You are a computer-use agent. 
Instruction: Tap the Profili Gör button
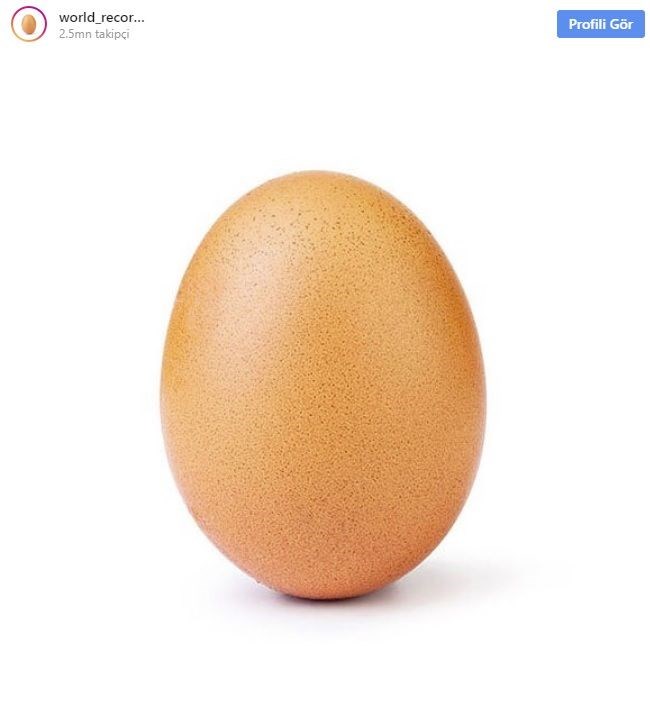pyautogui.click(x=600, y=24)
